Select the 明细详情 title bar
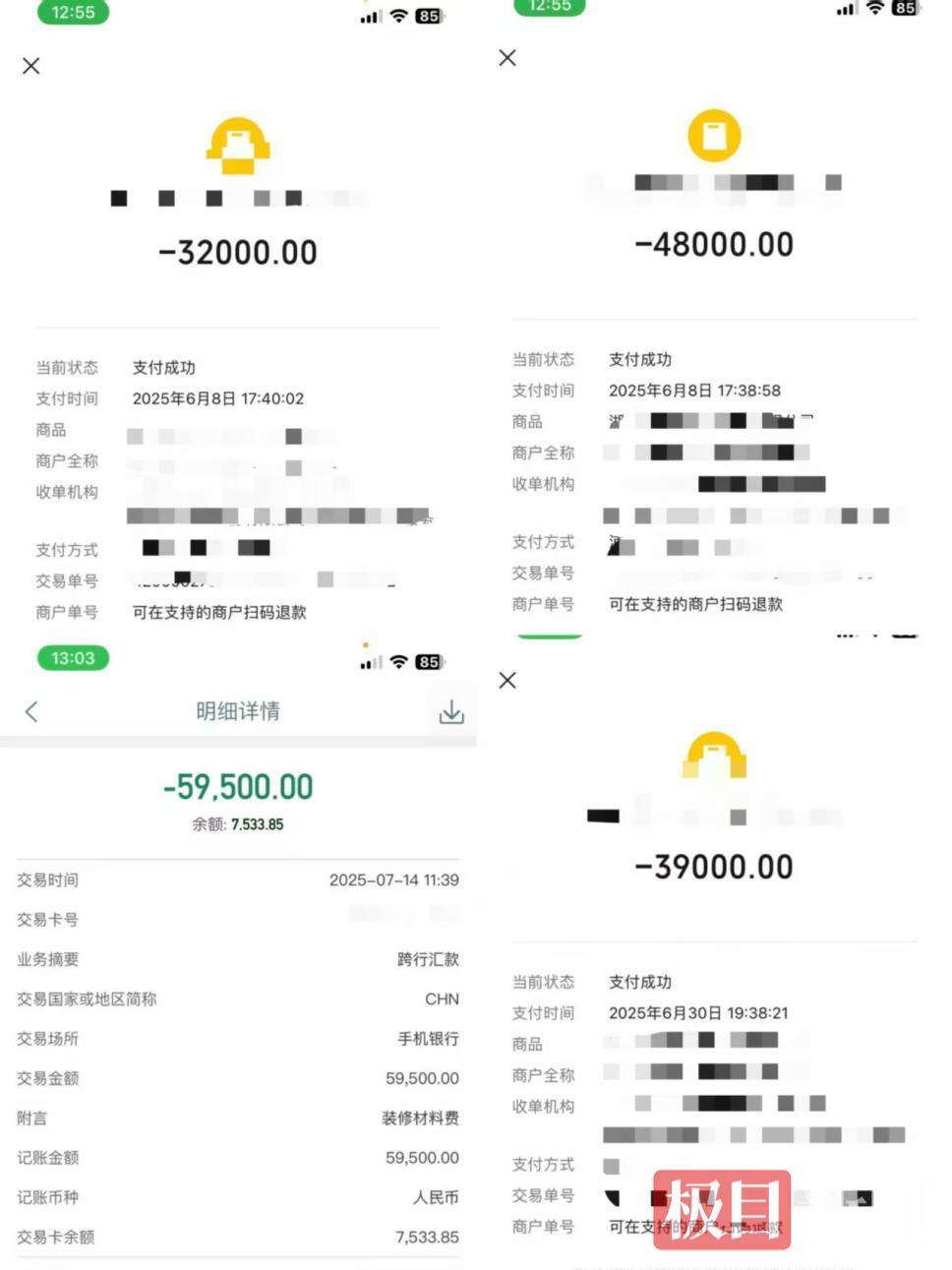The height and width of the screenshot is (1270, 952). 237,711
